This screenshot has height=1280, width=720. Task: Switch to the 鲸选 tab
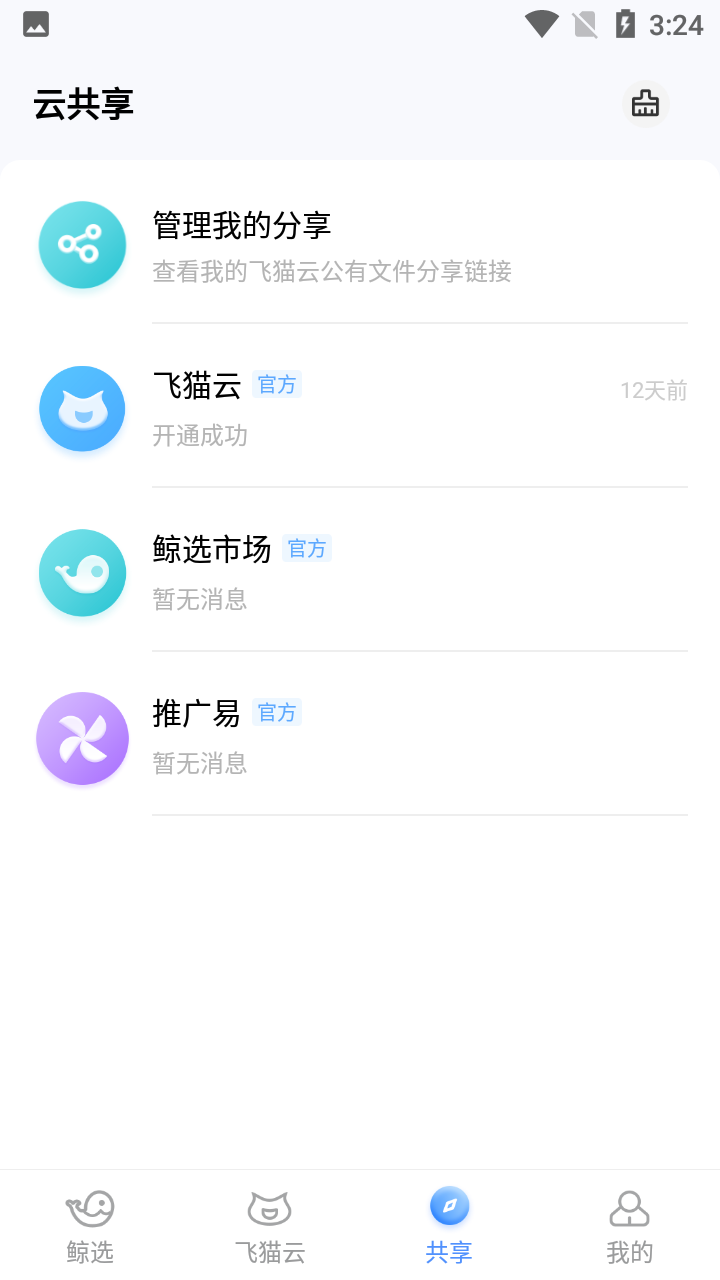(90, 1226)
